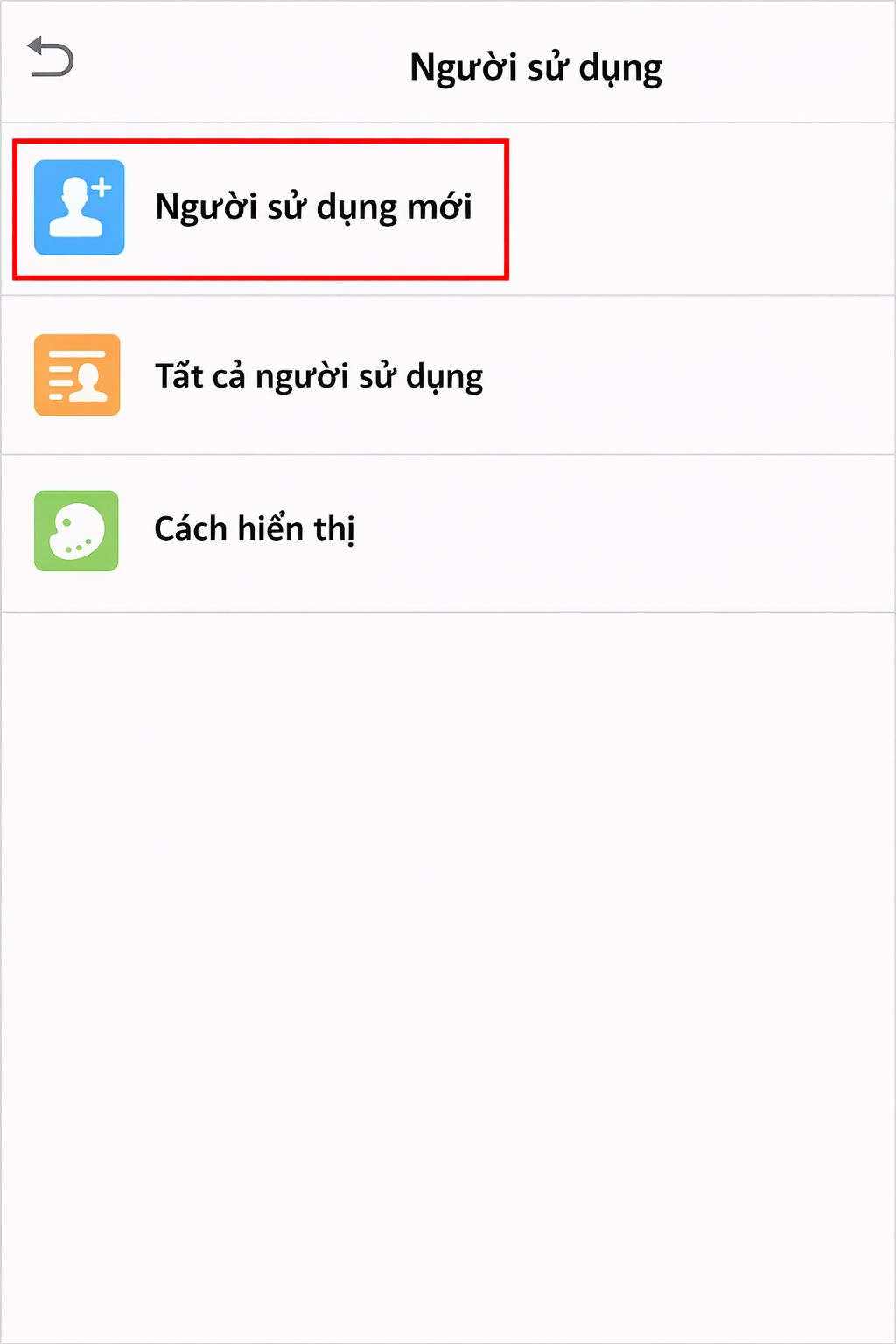Open Tất cả người sử dụng list

318,376
